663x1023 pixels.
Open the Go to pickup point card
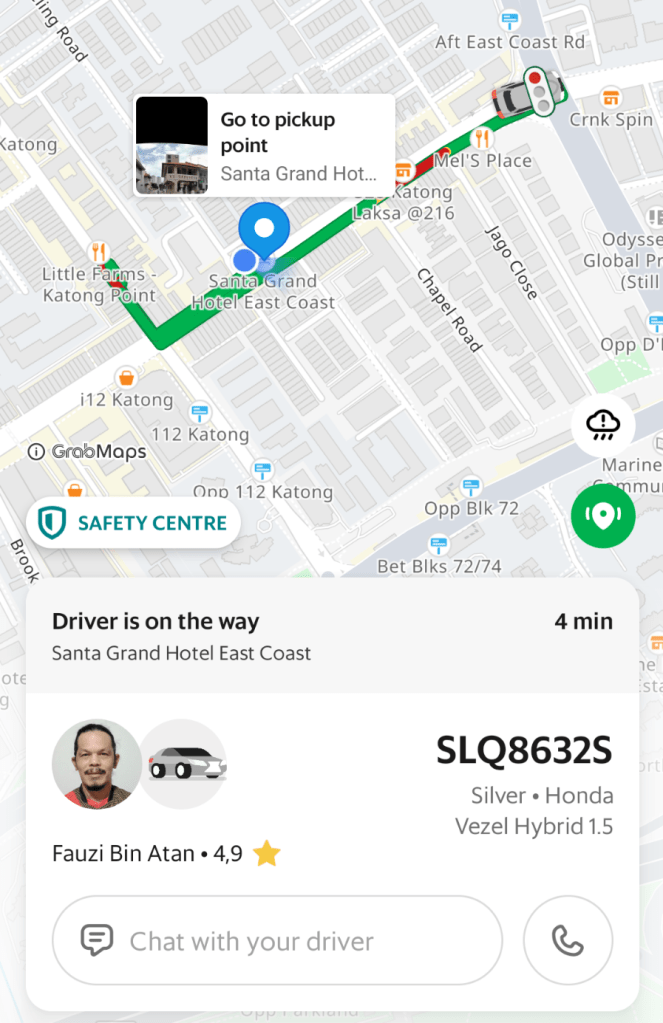(x=265, y=145)
